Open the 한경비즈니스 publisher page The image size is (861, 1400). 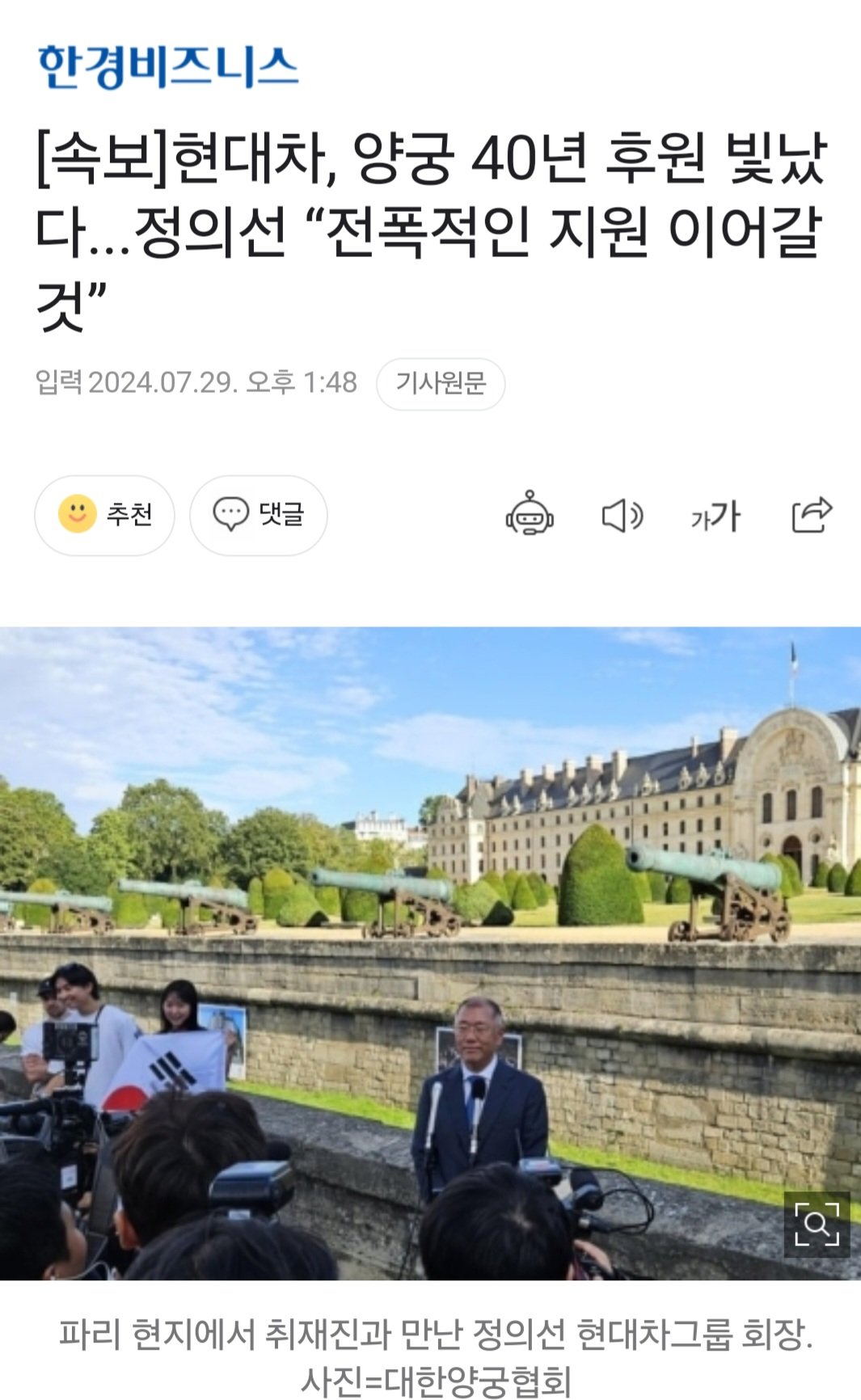click(x=168, y=67)
